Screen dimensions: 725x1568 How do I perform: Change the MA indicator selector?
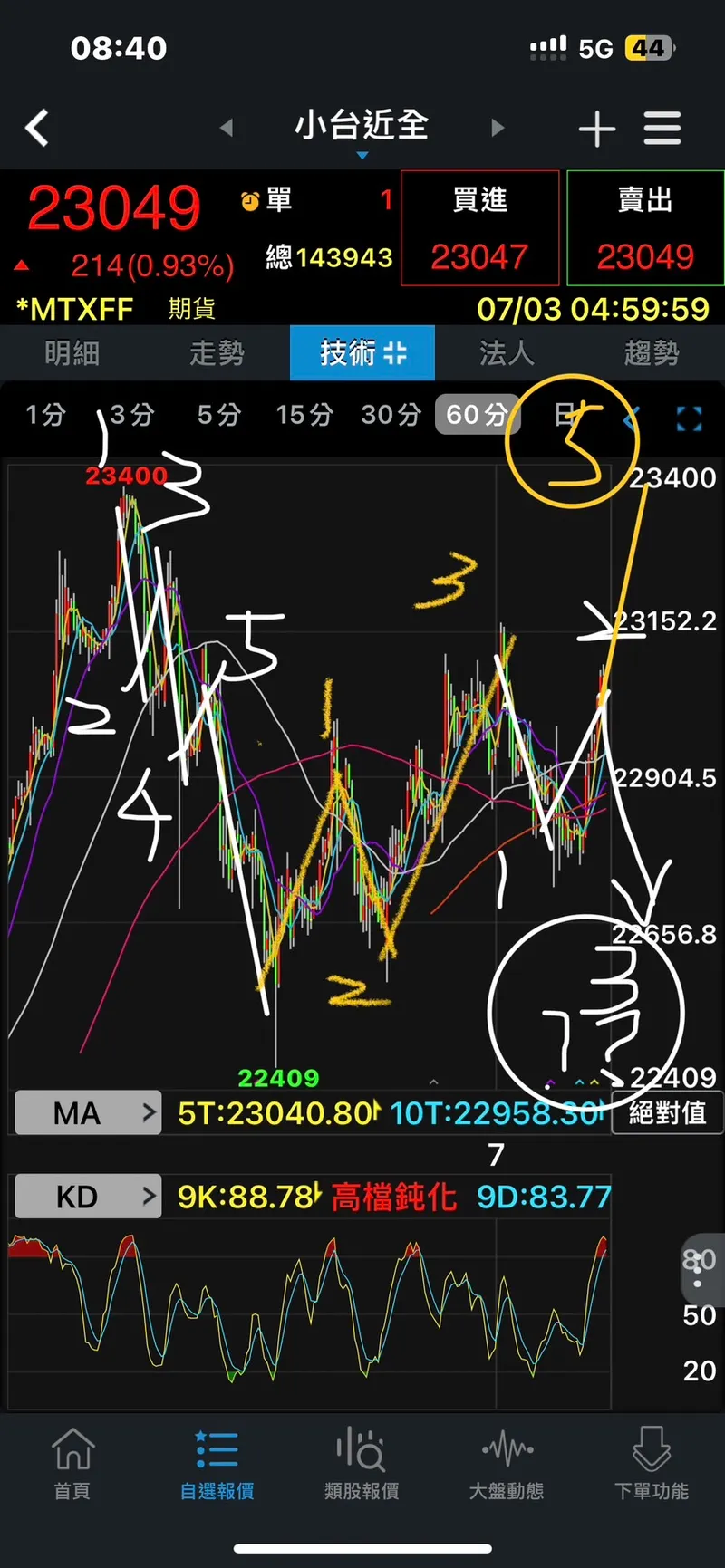click(88, 1113)
